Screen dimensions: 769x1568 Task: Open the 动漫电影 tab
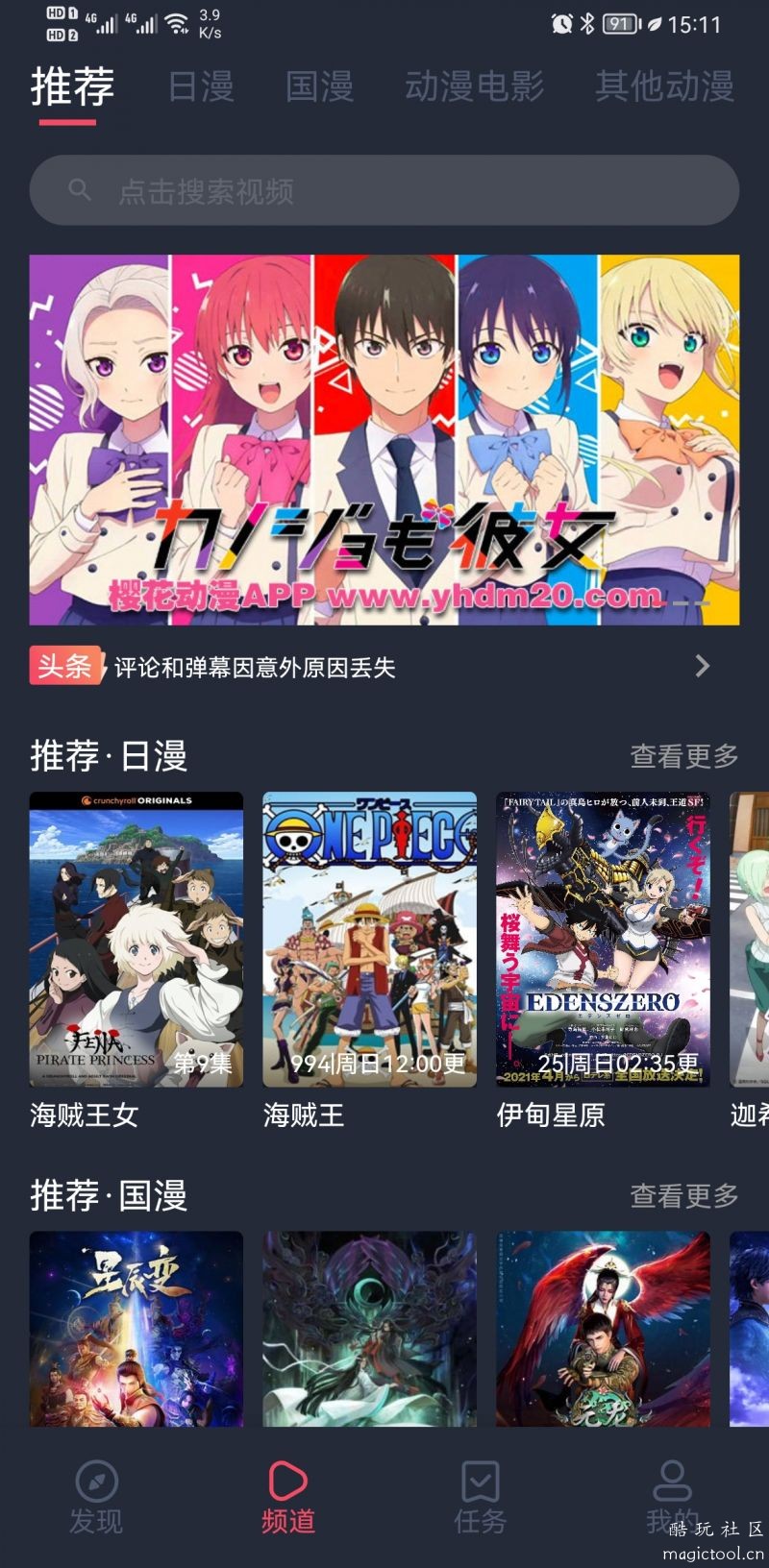(475, 87)
